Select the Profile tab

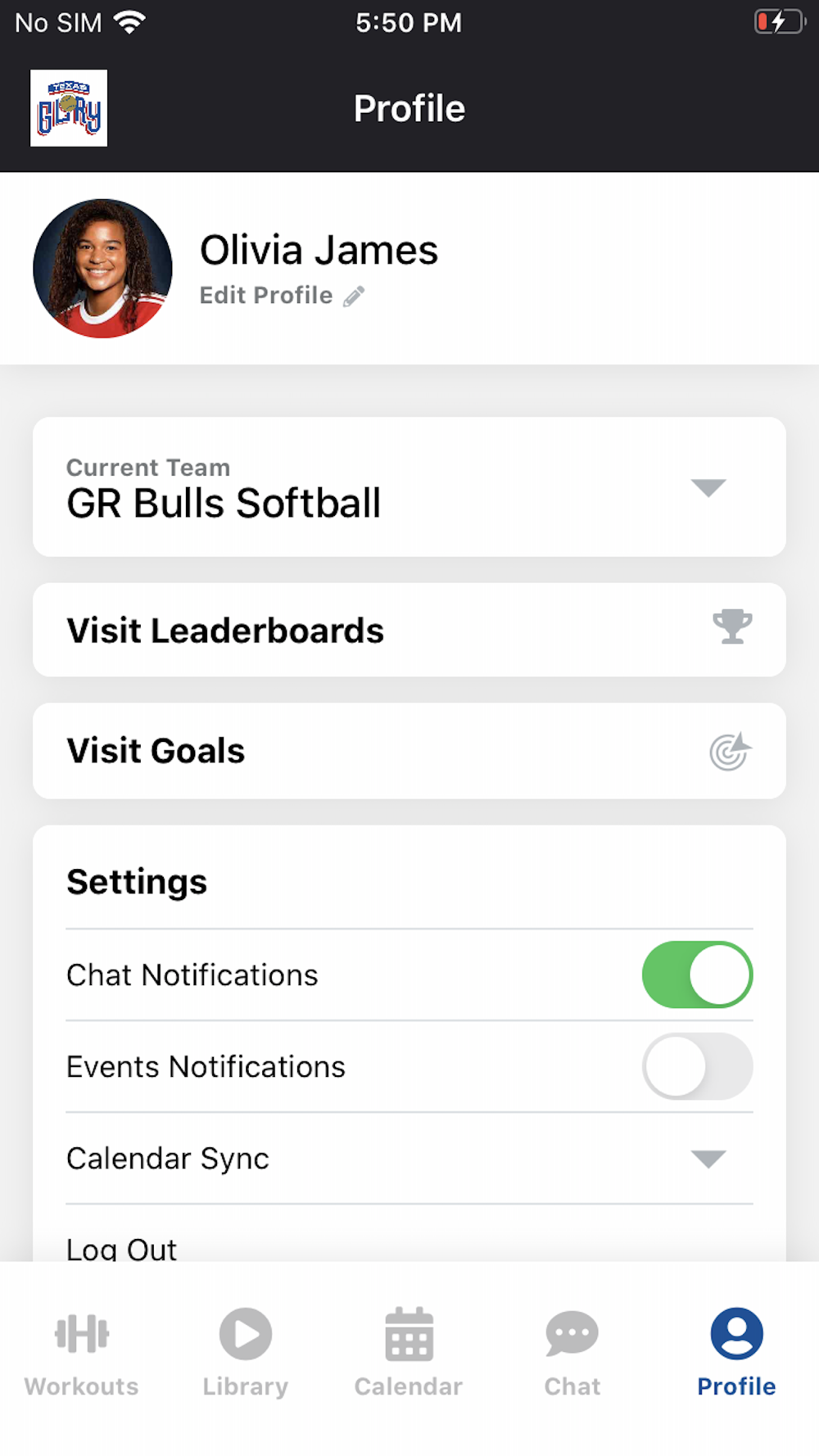click(x=736, y=1351)
